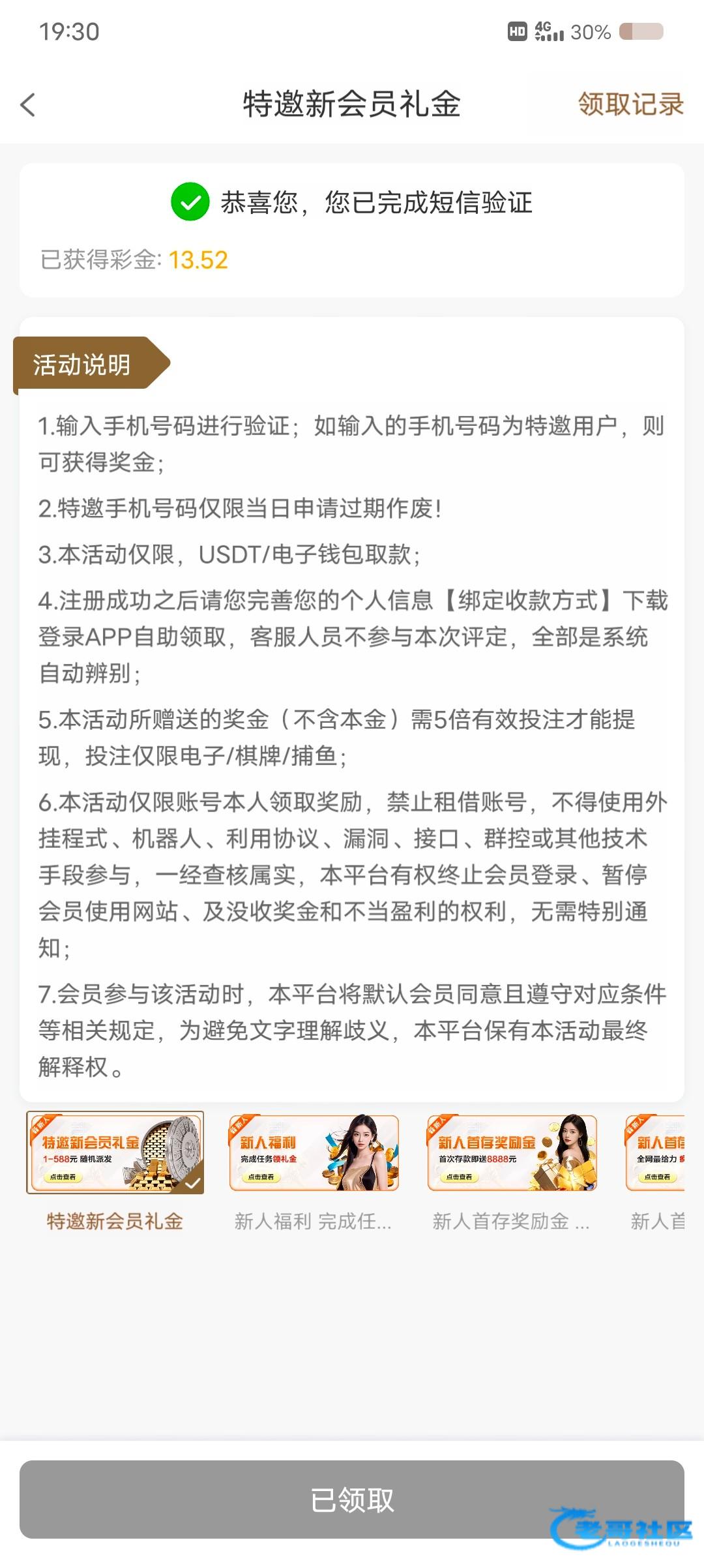Go back using the top-left arrow
The height and width of the screenshot is (1568, 704).
28,104
